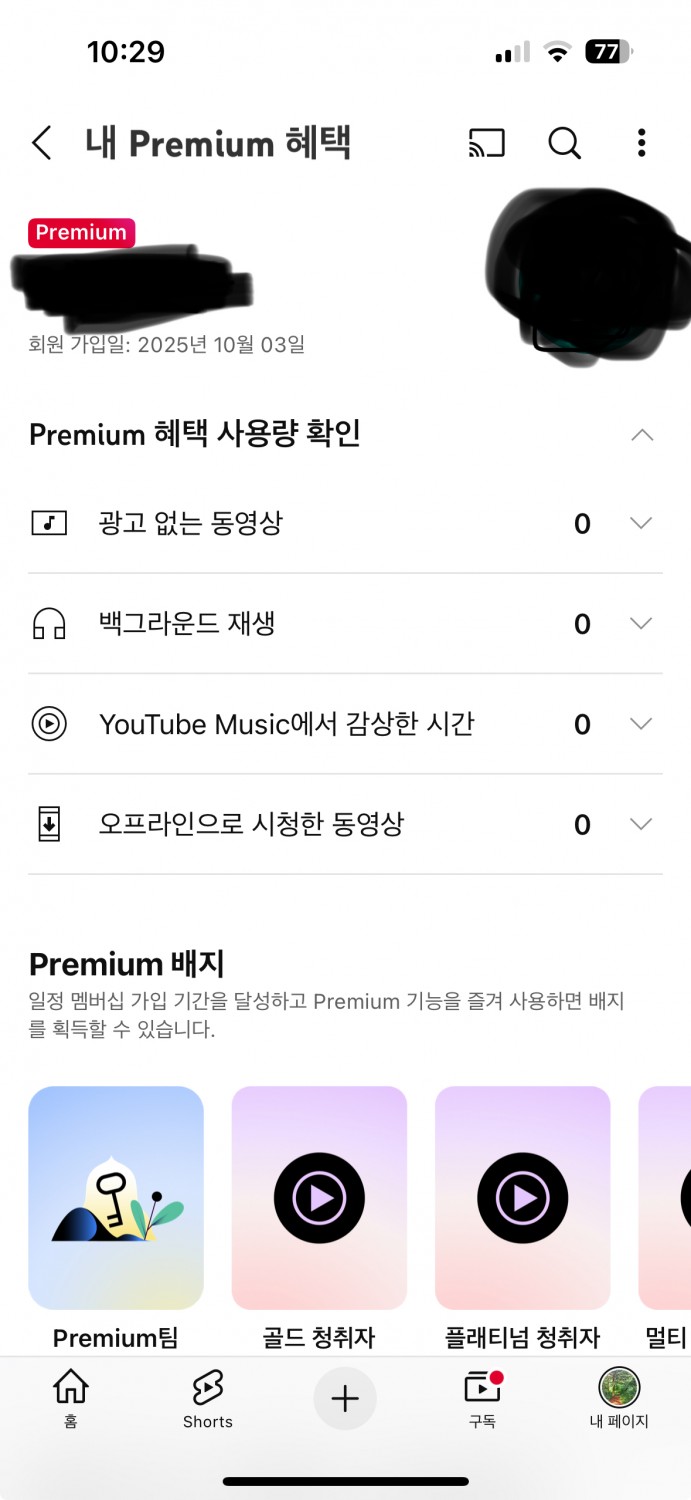The image size is (691, 1500).
Task: Go back from 내 Premium 혜택 page
Action: (x=42, y=144)
